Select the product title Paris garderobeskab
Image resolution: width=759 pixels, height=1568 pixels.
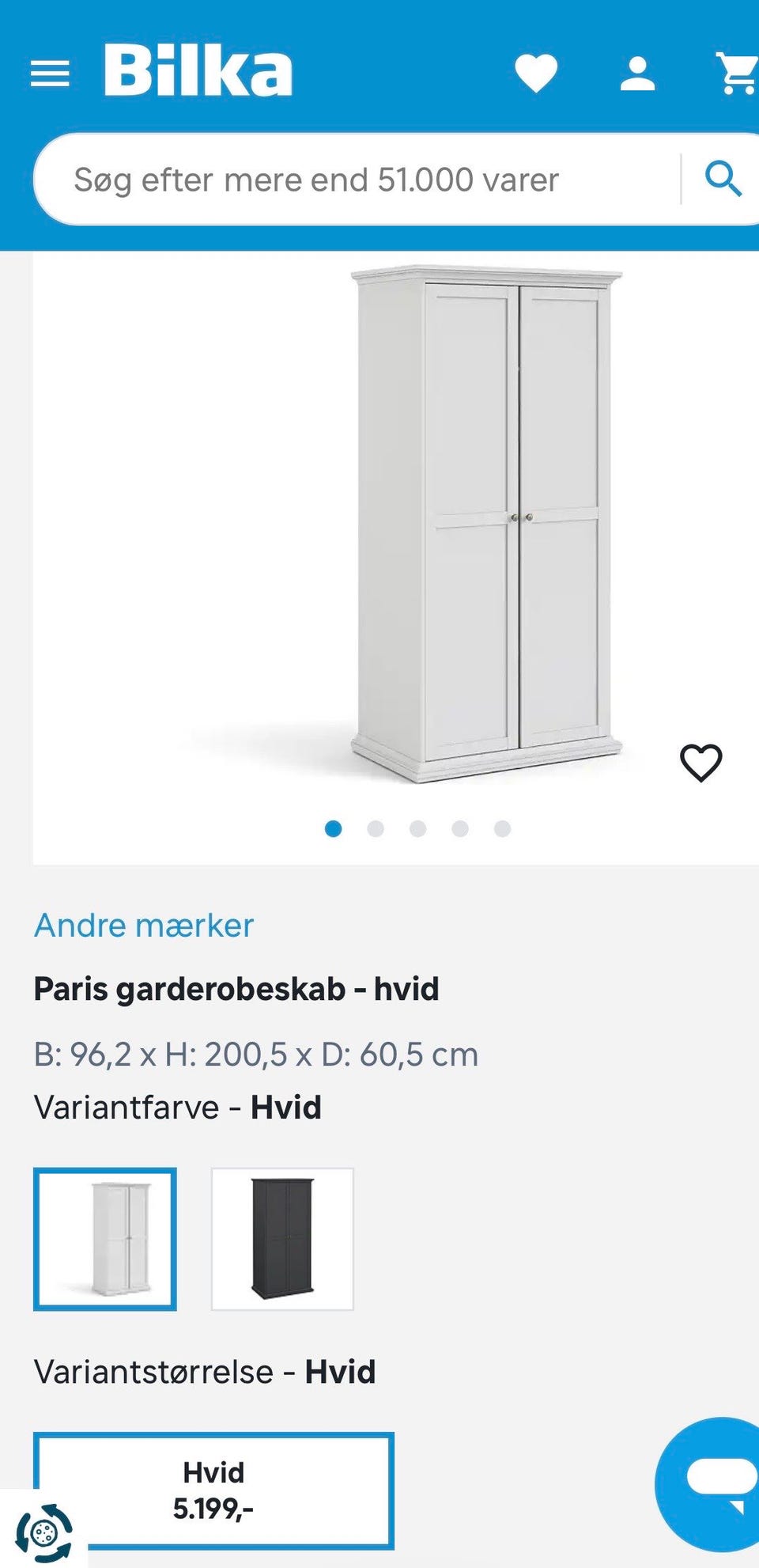[236, 989]
